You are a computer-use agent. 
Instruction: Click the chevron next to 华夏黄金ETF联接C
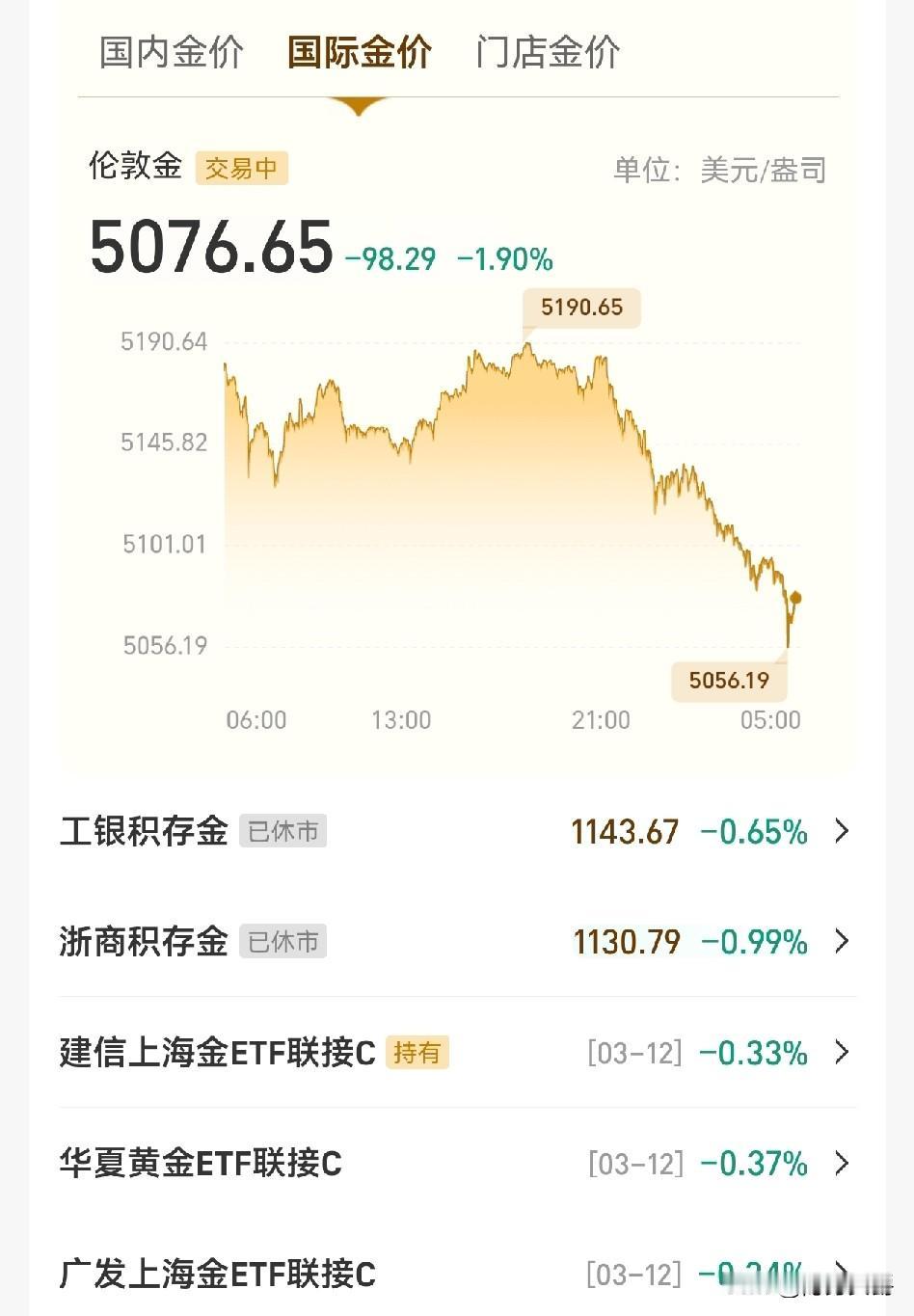click(841, 1164)
